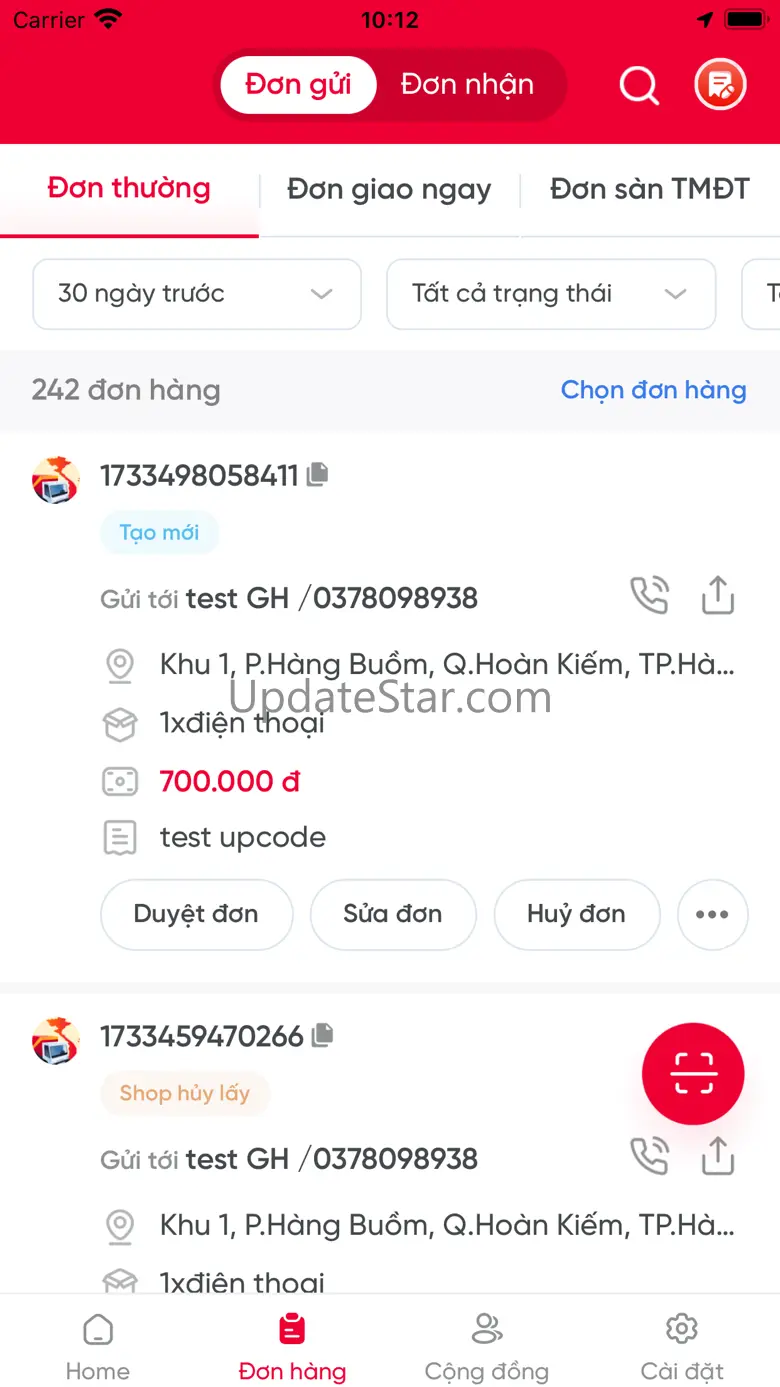Share order 1733498058411

pyautogui.click(x=718, y=596)
